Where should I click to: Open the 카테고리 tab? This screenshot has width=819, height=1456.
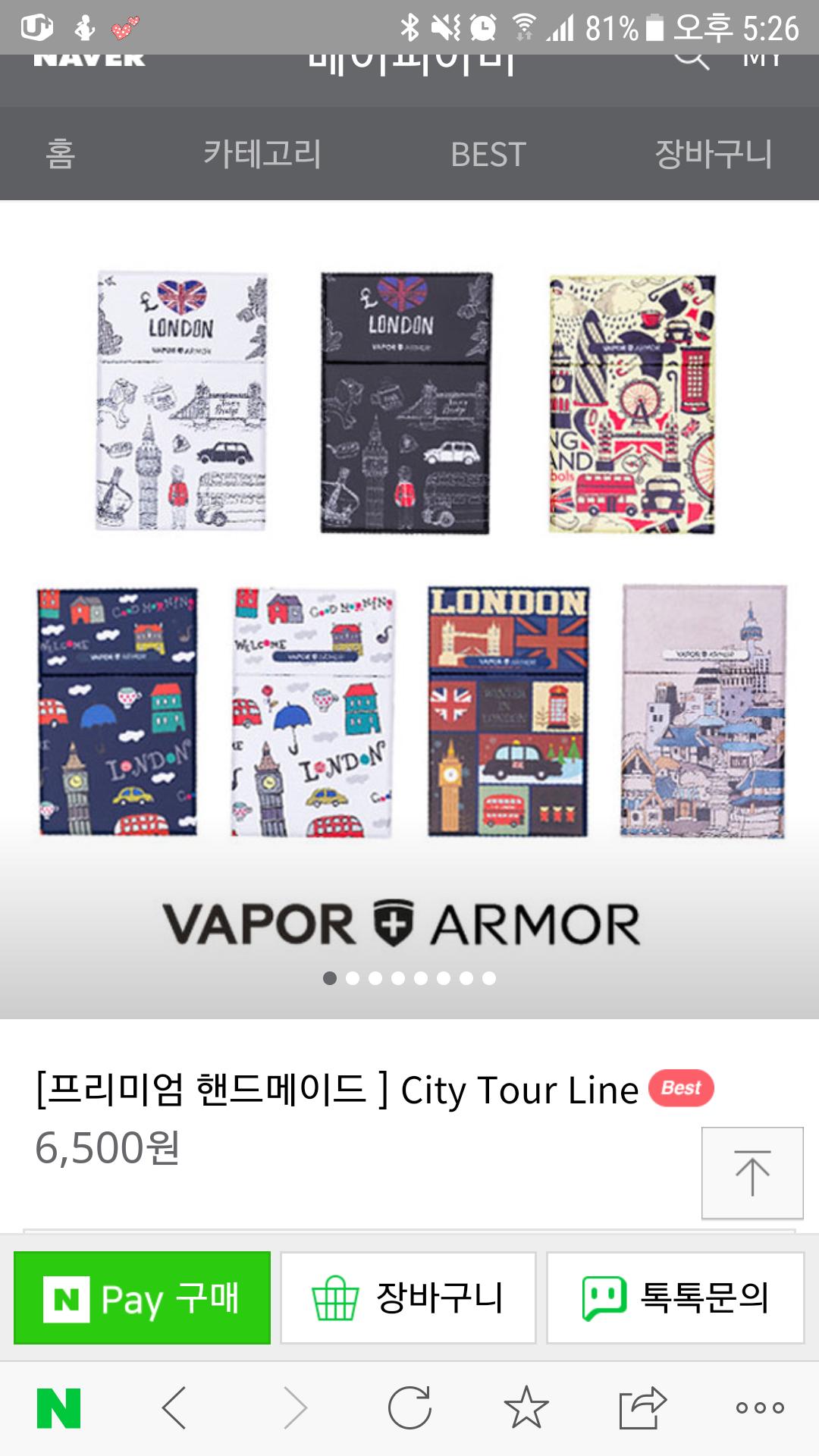[262, 154]
